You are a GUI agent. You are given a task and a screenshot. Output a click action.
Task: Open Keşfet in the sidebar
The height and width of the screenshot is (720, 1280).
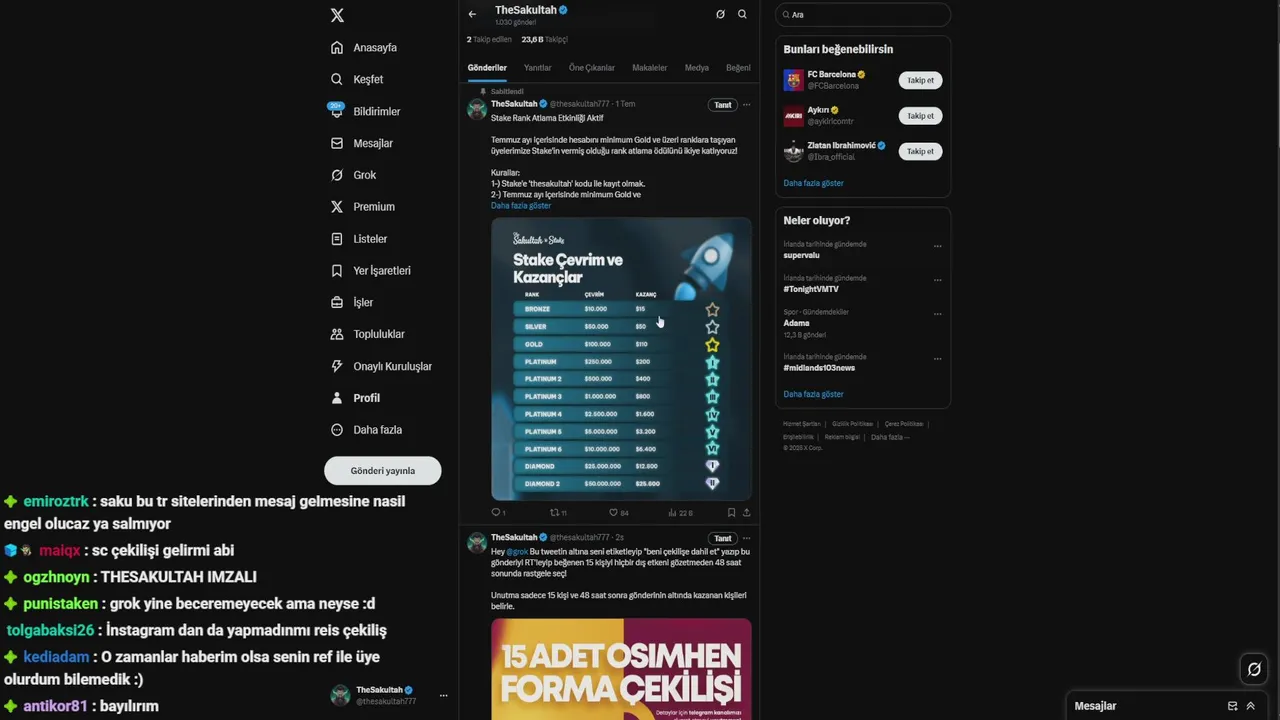tap(367, 79)
